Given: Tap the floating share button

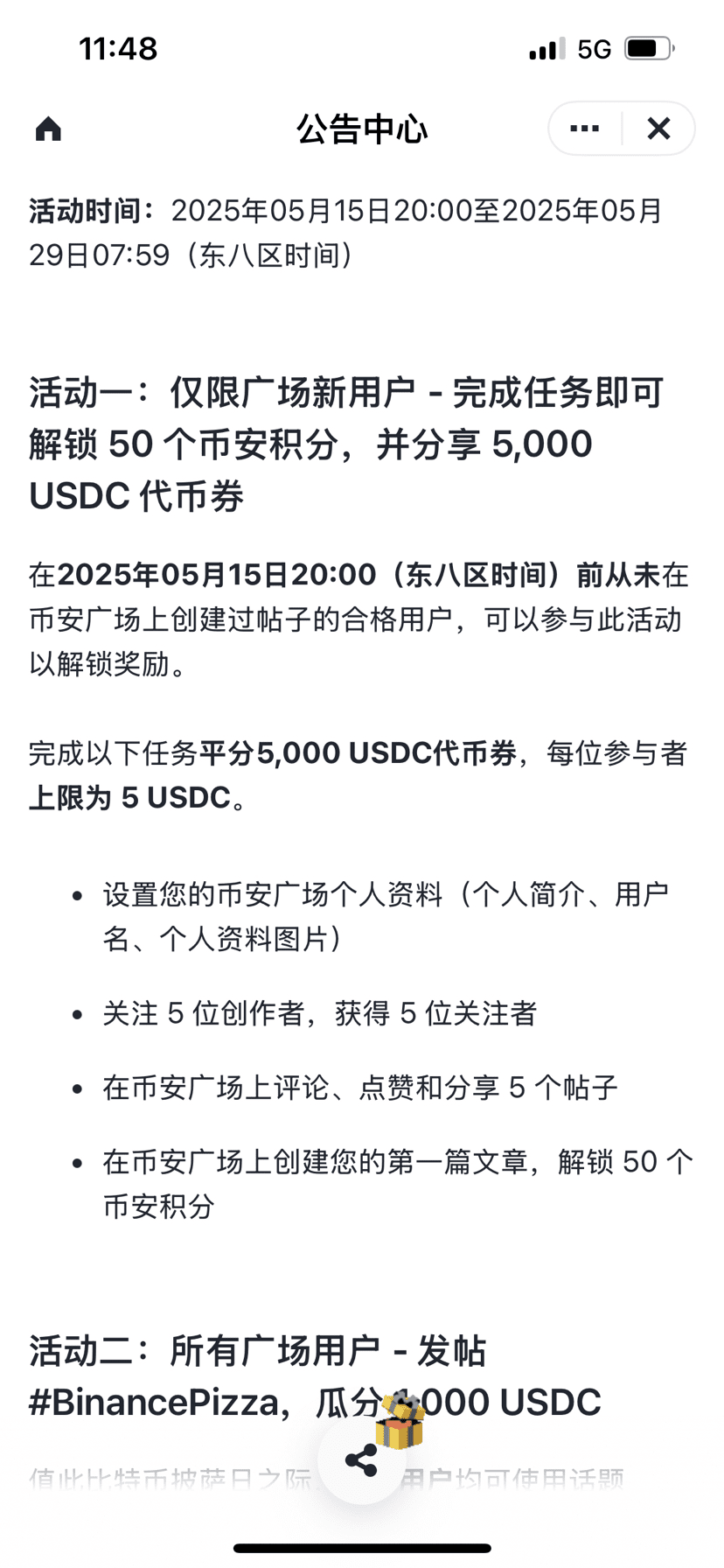Looking at the screenshot, I should pyautogui.click(x=361, y=1460).
